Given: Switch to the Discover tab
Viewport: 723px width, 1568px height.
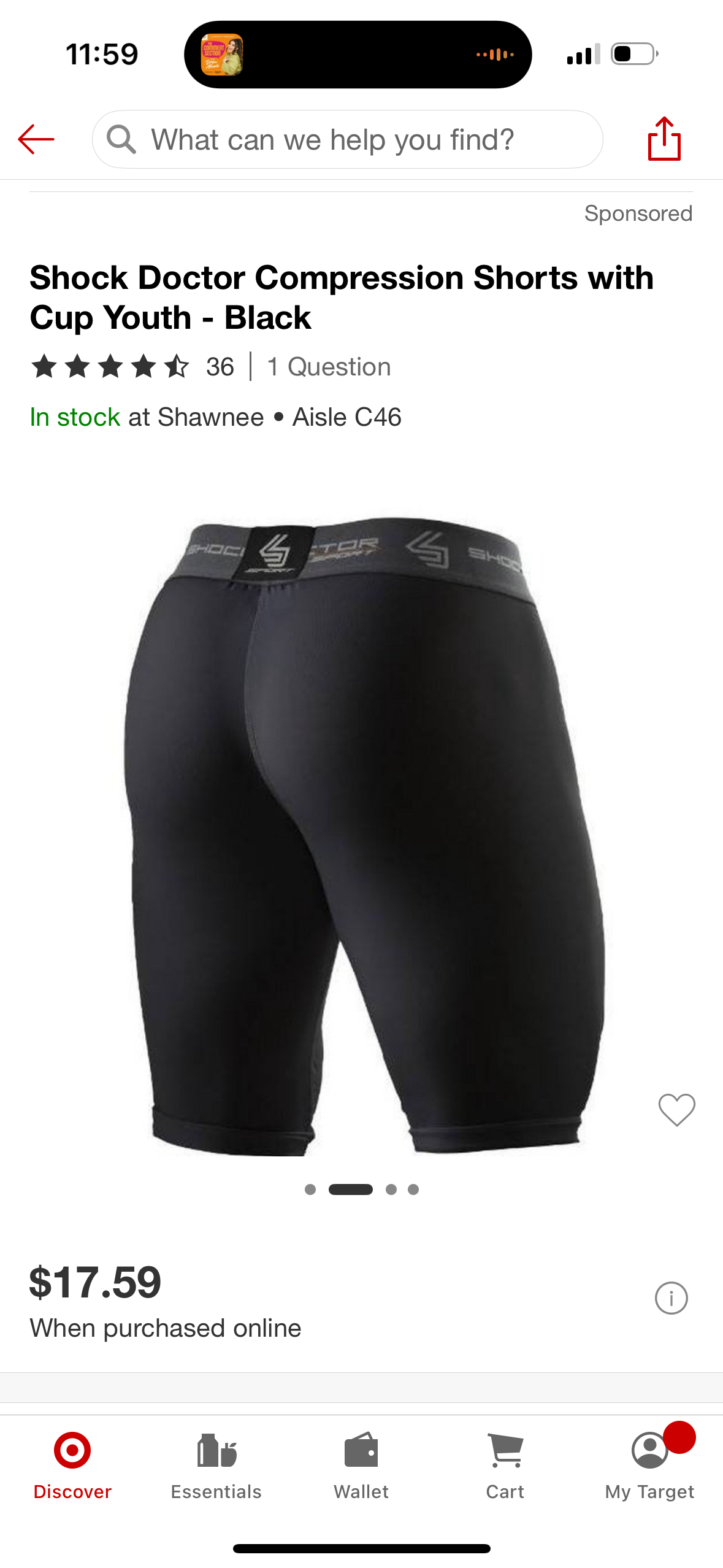Looking at the screenshot, I should 72,1465.
